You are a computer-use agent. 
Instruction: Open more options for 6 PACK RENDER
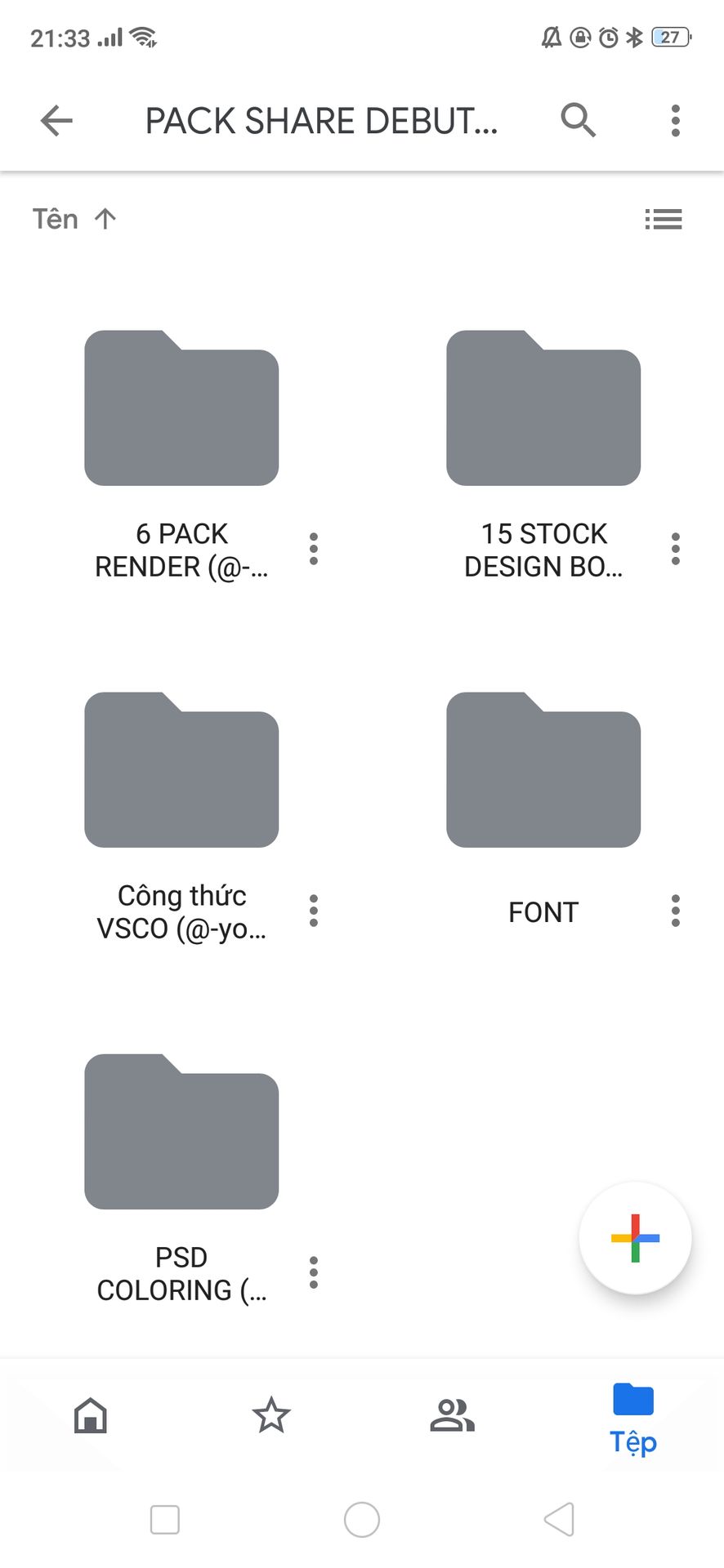point(314,549)
